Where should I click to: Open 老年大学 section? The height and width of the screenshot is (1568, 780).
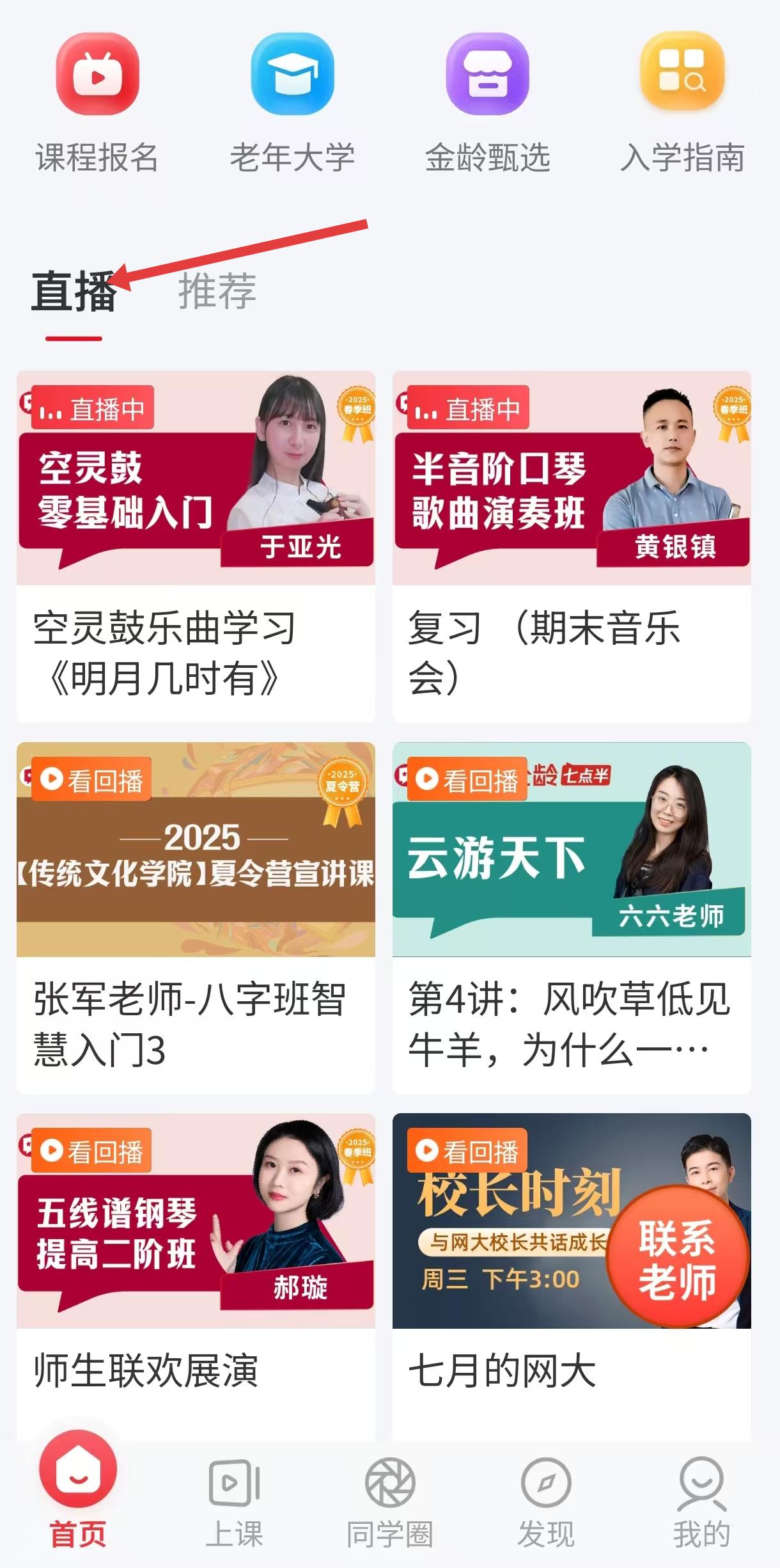292,102
